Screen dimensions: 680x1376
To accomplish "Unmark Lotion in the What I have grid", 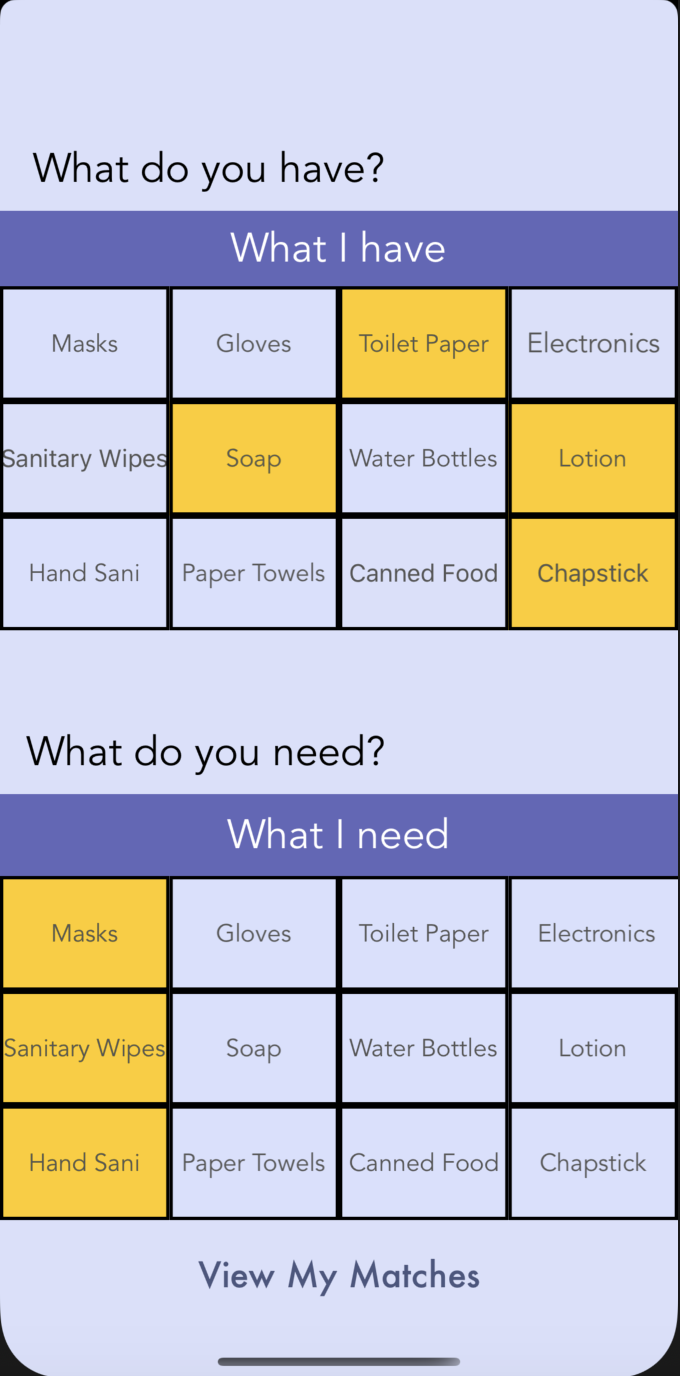I will click(x=594, y=459).
